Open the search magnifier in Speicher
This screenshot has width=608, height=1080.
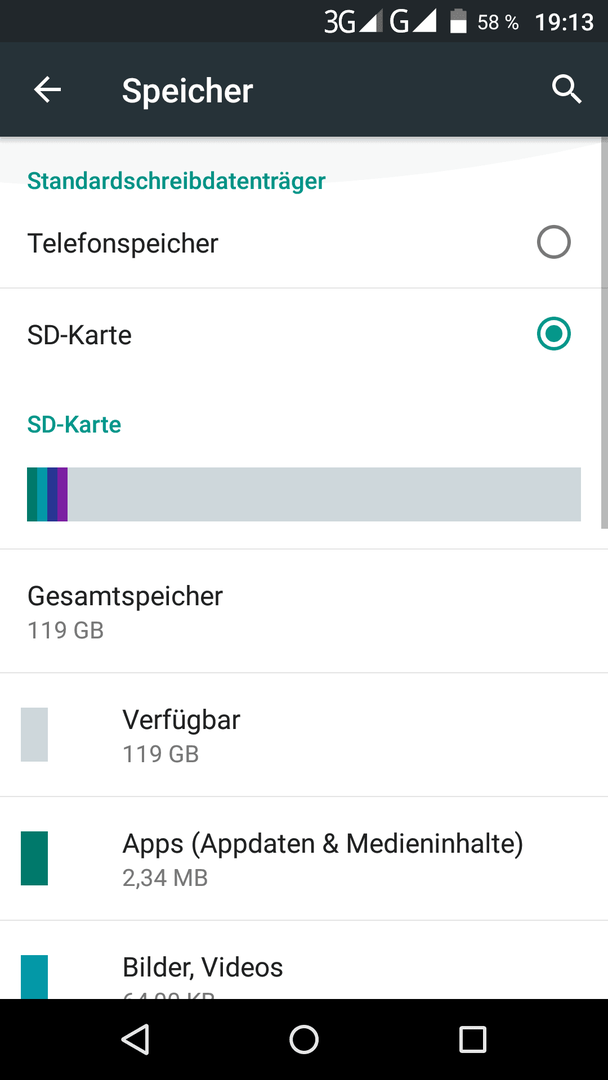pos(567,90)
